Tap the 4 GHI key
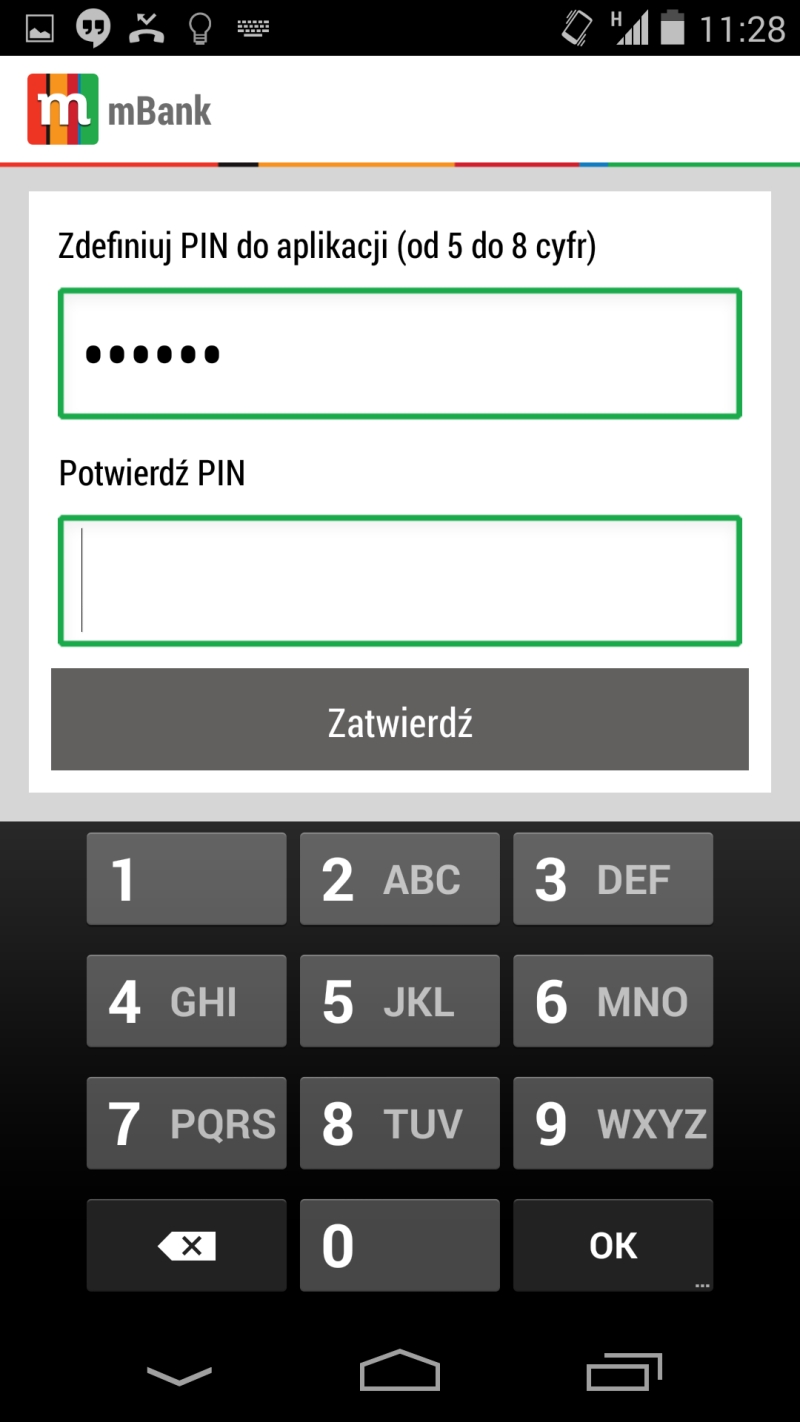 pos(186,1001)
